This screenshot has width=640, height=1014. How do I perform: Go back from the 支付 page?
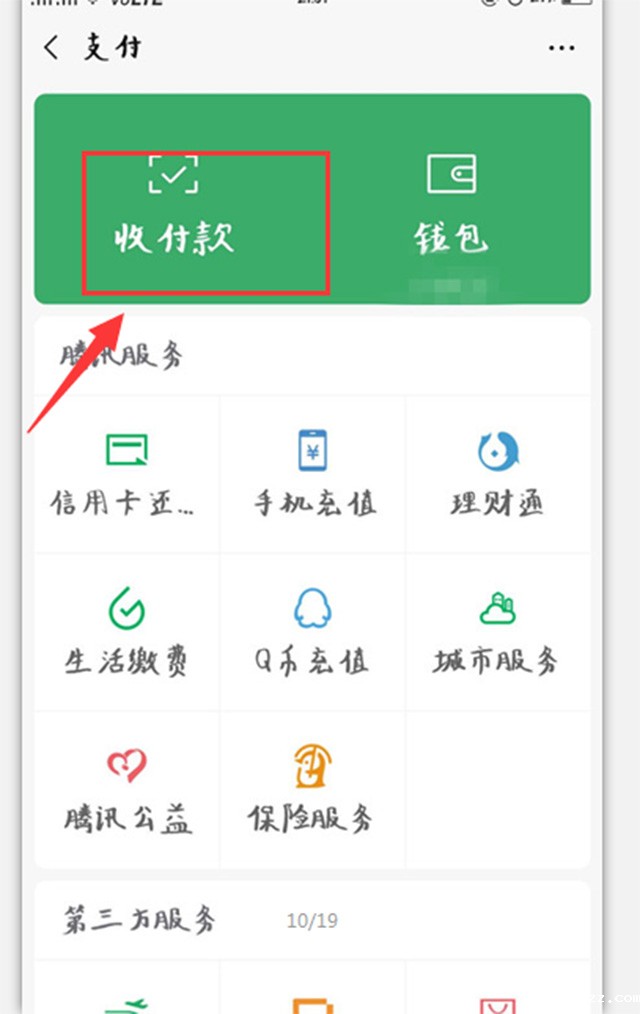pos(52,47)
